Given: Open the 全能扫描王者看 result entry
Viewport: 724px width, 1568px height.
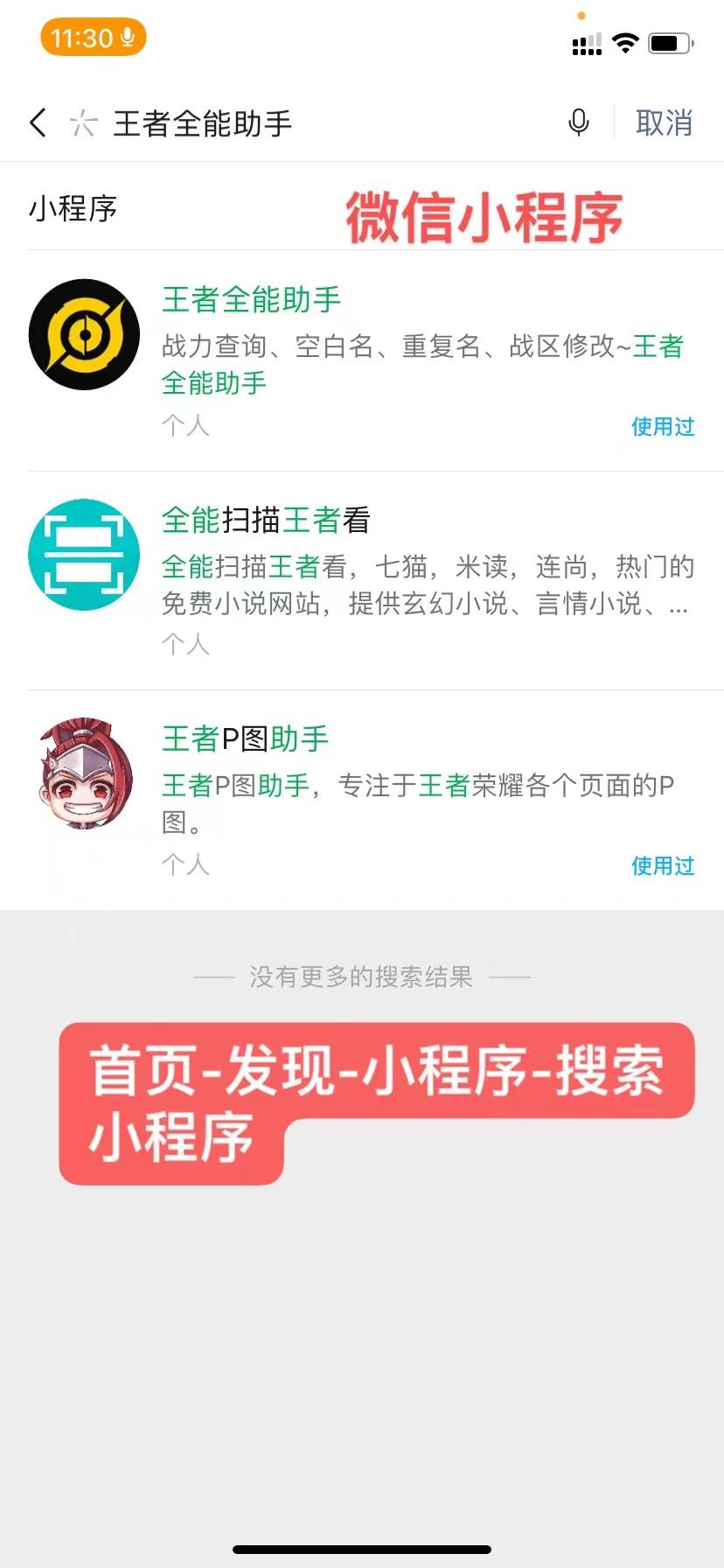Looking at the screenshot, I should 265,520.
